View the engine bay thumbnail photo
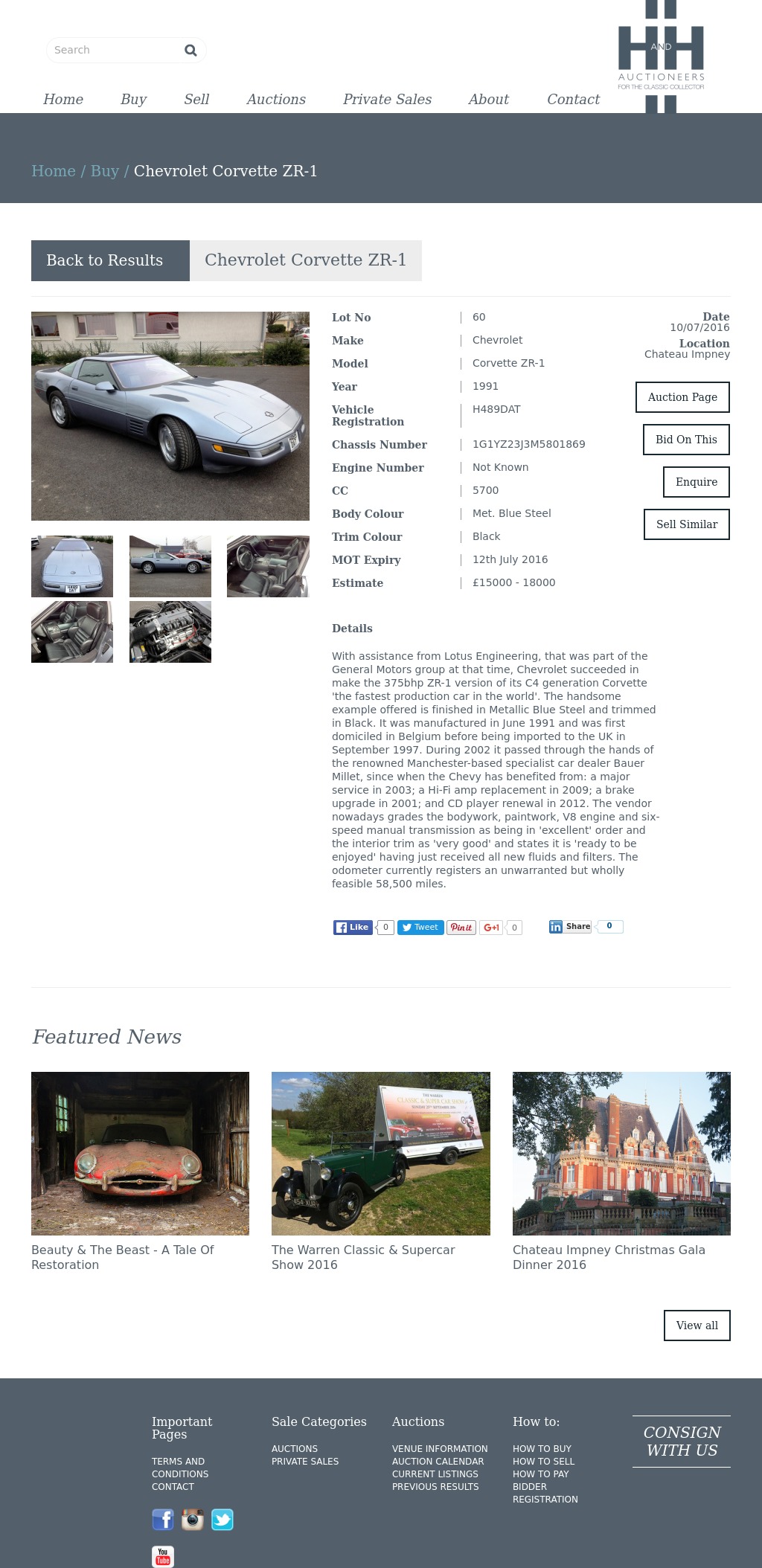762x1568 pixels. 170,632
